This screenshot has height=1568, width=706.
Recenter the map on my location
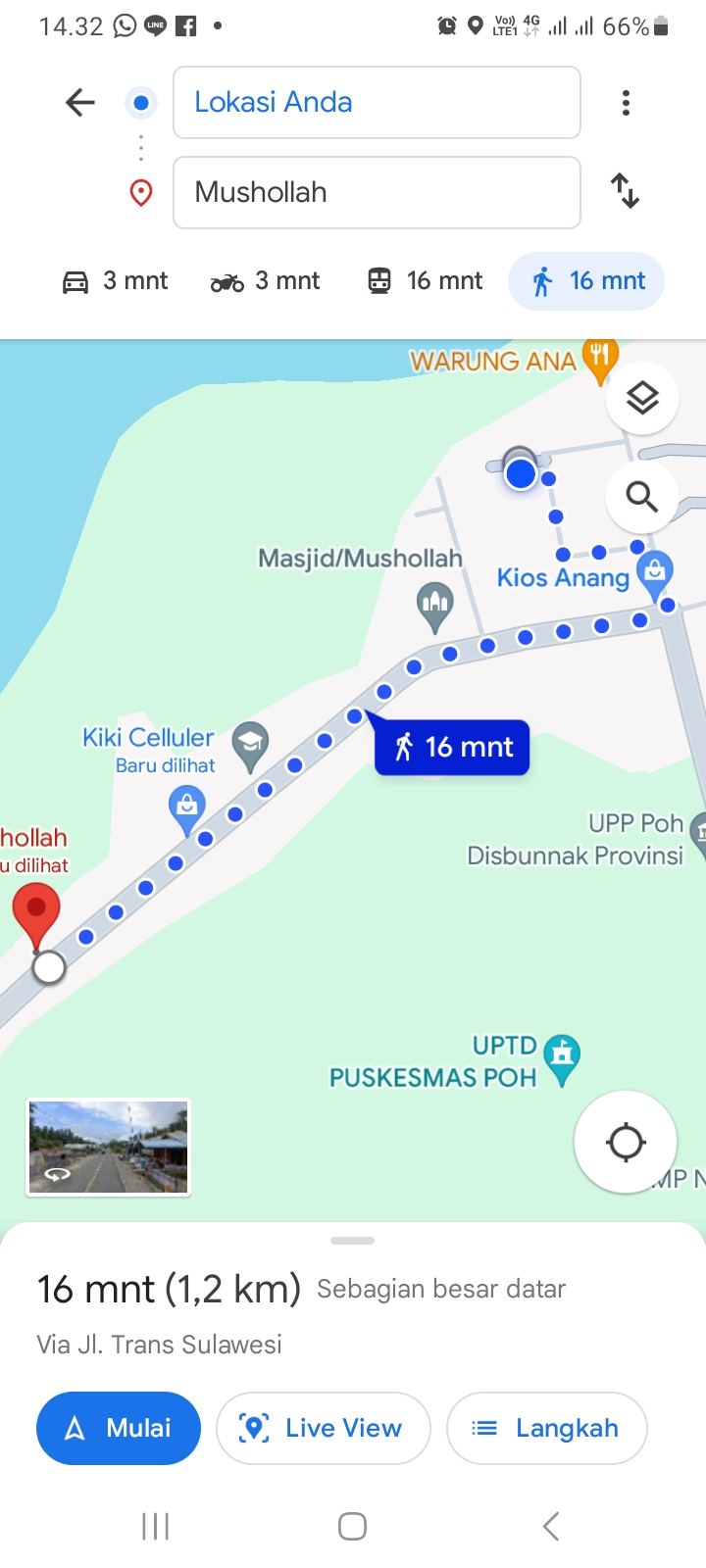[x=626, y=1142]
